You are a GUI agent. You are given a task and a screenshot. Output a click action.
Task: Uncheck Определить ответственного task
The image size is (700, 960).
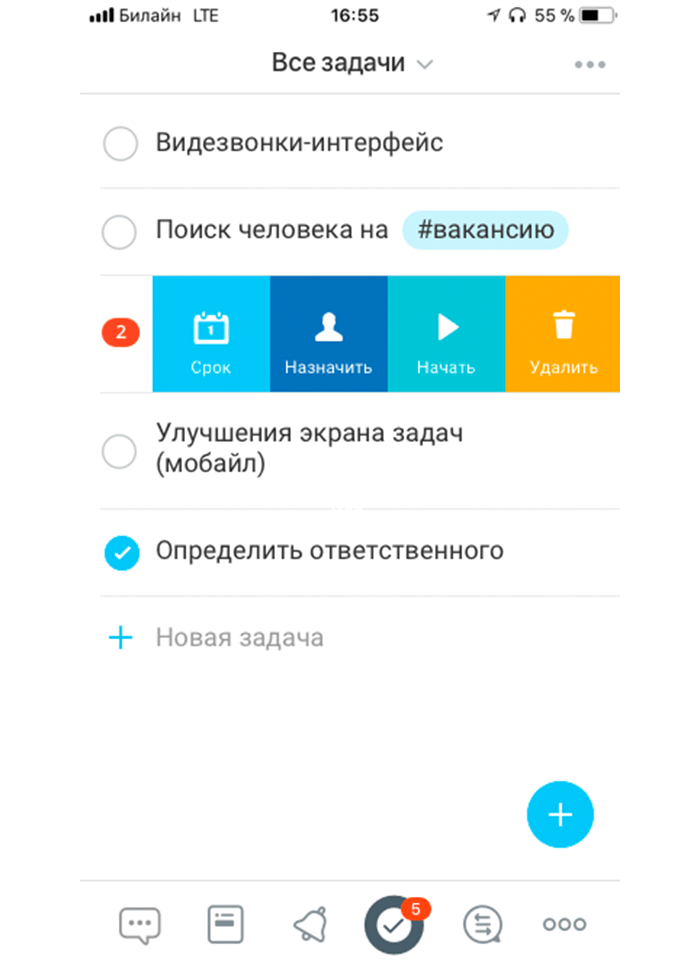pyautogui.click(x=121, y=552)
